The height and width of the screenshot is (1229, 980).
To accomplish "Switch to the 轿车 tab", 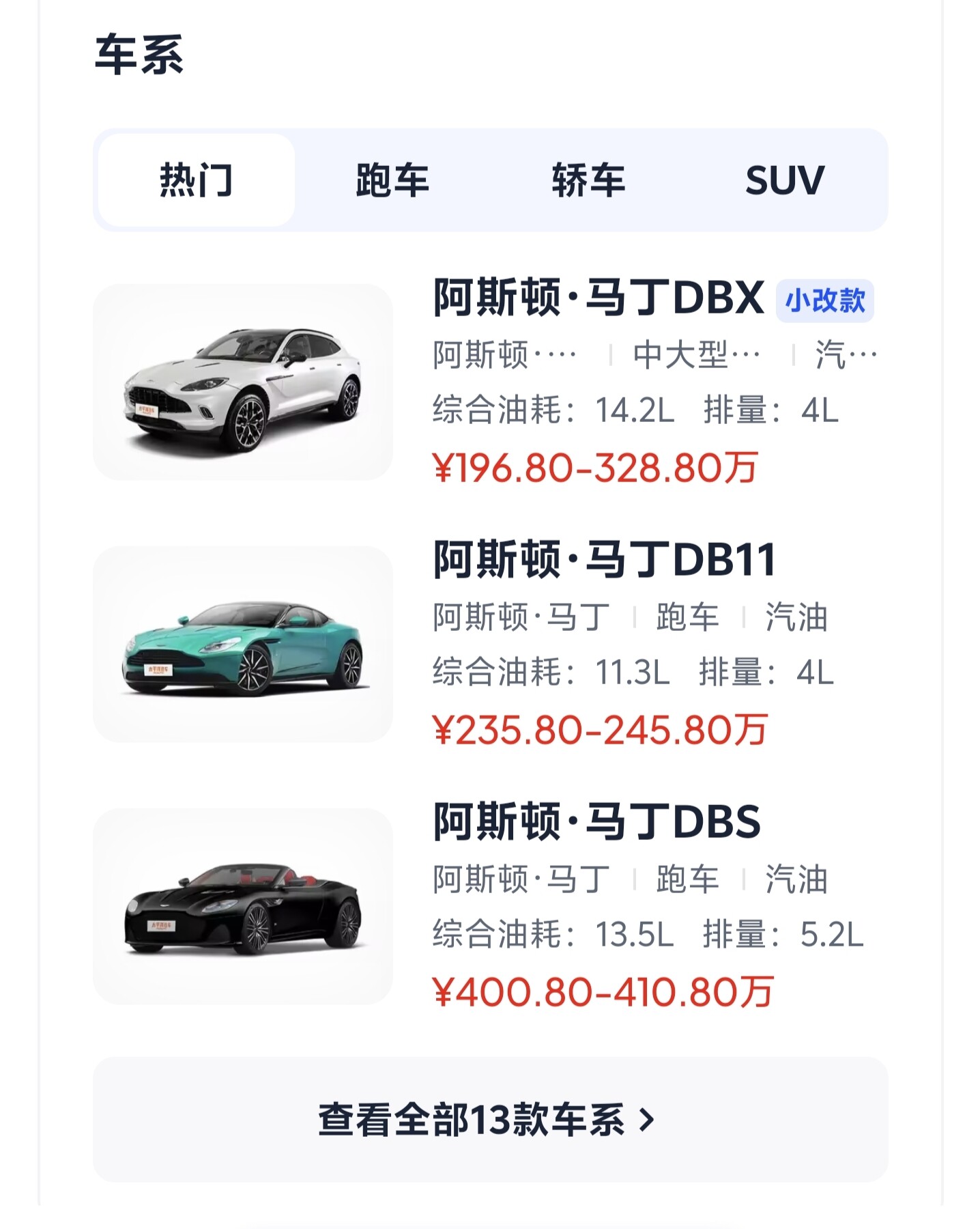I will 588,180.
